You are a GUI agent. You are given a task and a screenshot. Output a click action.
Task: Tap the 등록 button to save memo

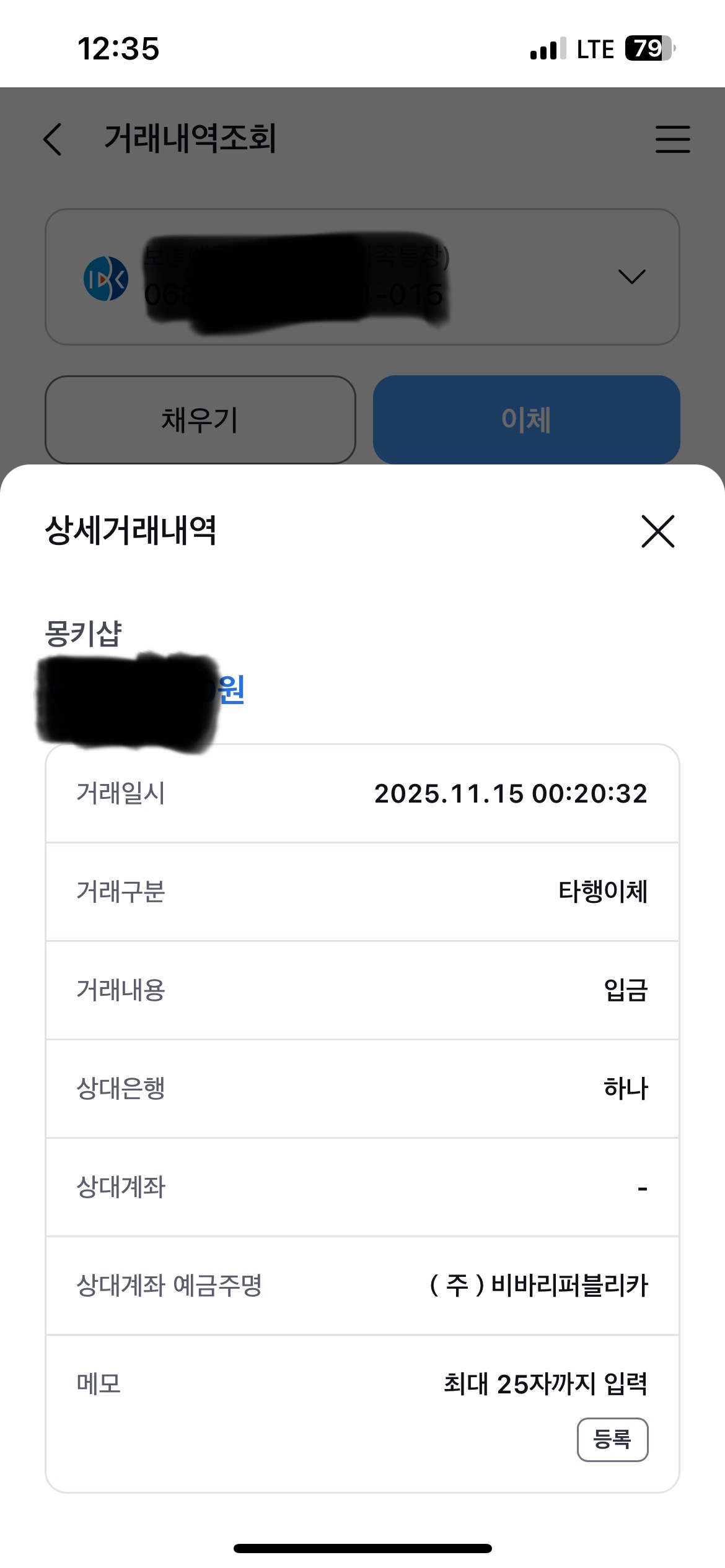point(612,1439)
